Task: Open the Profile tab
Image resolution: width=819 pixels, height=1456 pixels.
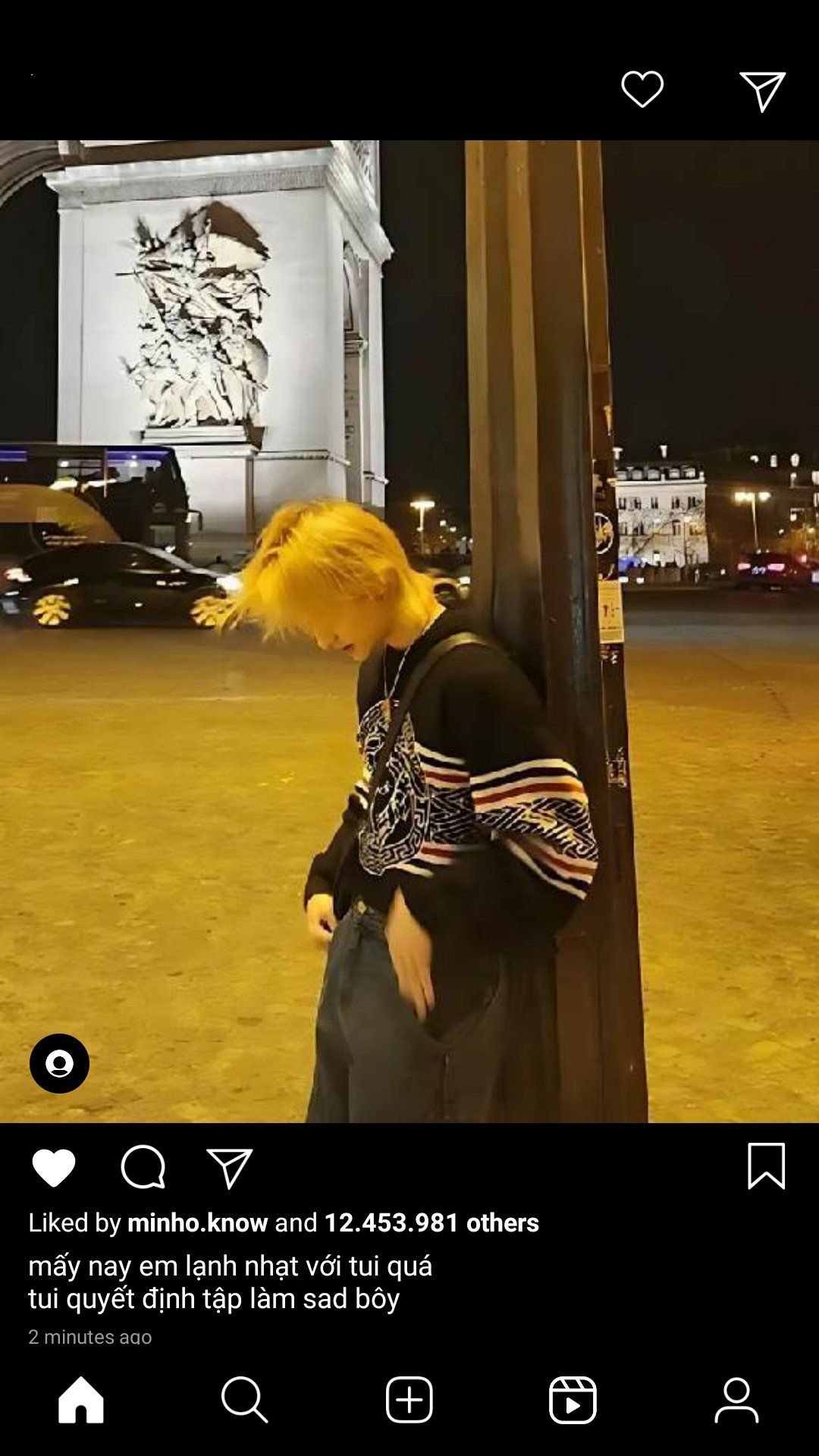Action: point(736,1400)
